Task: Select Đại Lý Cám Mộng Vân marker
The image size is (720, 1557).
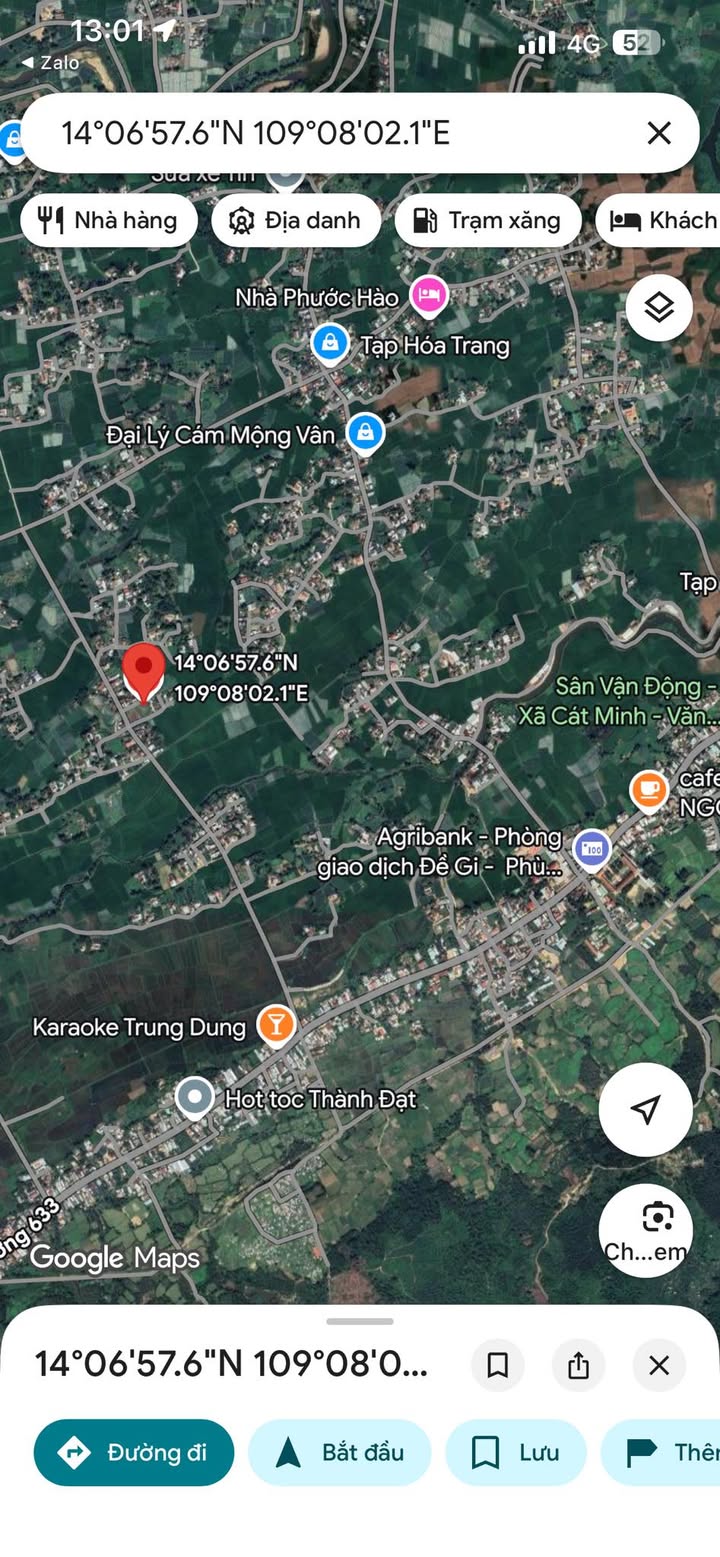Action: pos(366,434)
